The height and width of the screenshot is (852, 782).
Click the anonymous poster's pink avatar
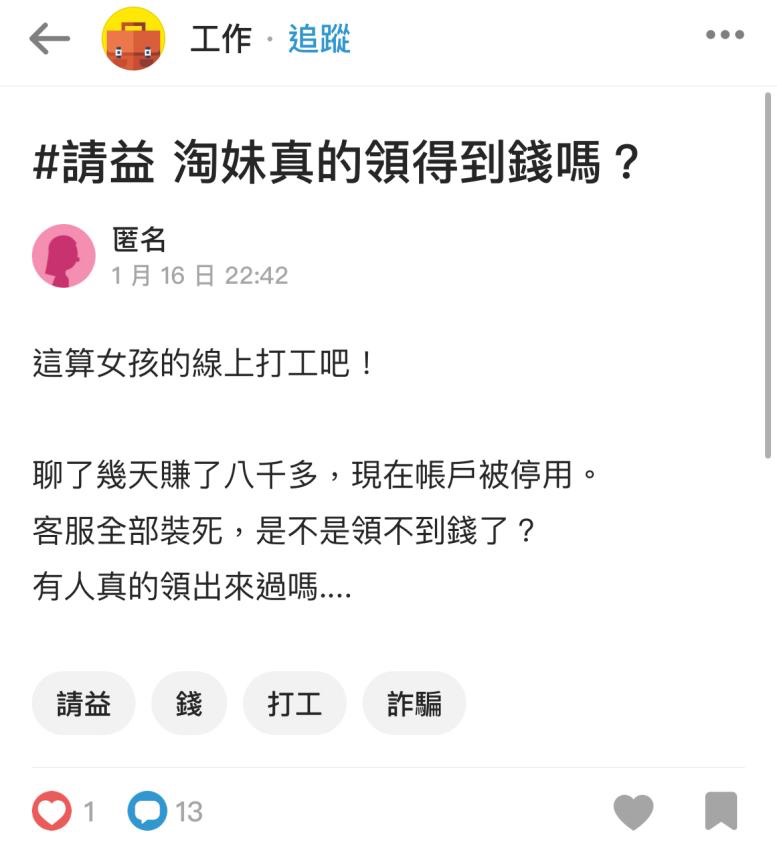(x=63, y=255)
